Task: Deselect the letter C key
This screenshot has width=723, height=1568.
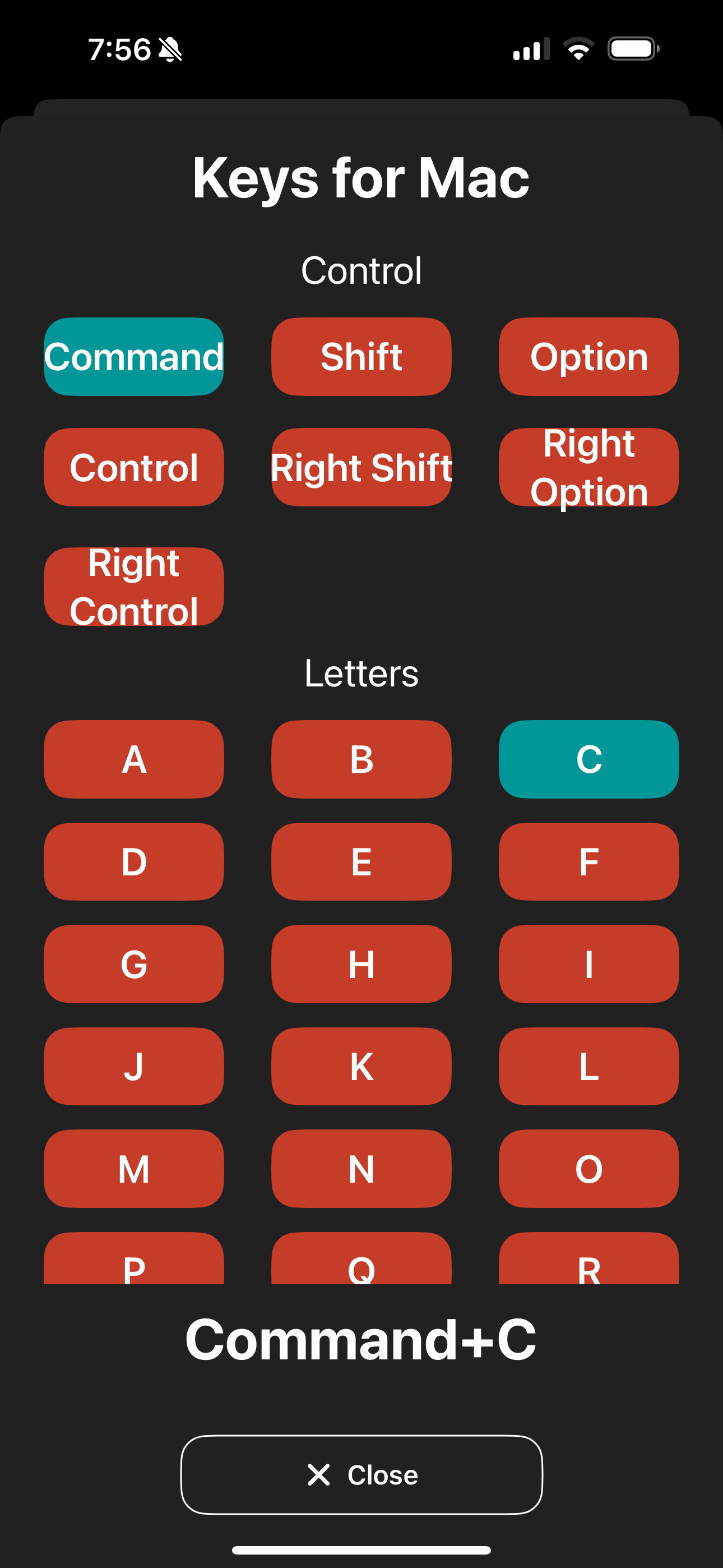Action: [588, 759]
